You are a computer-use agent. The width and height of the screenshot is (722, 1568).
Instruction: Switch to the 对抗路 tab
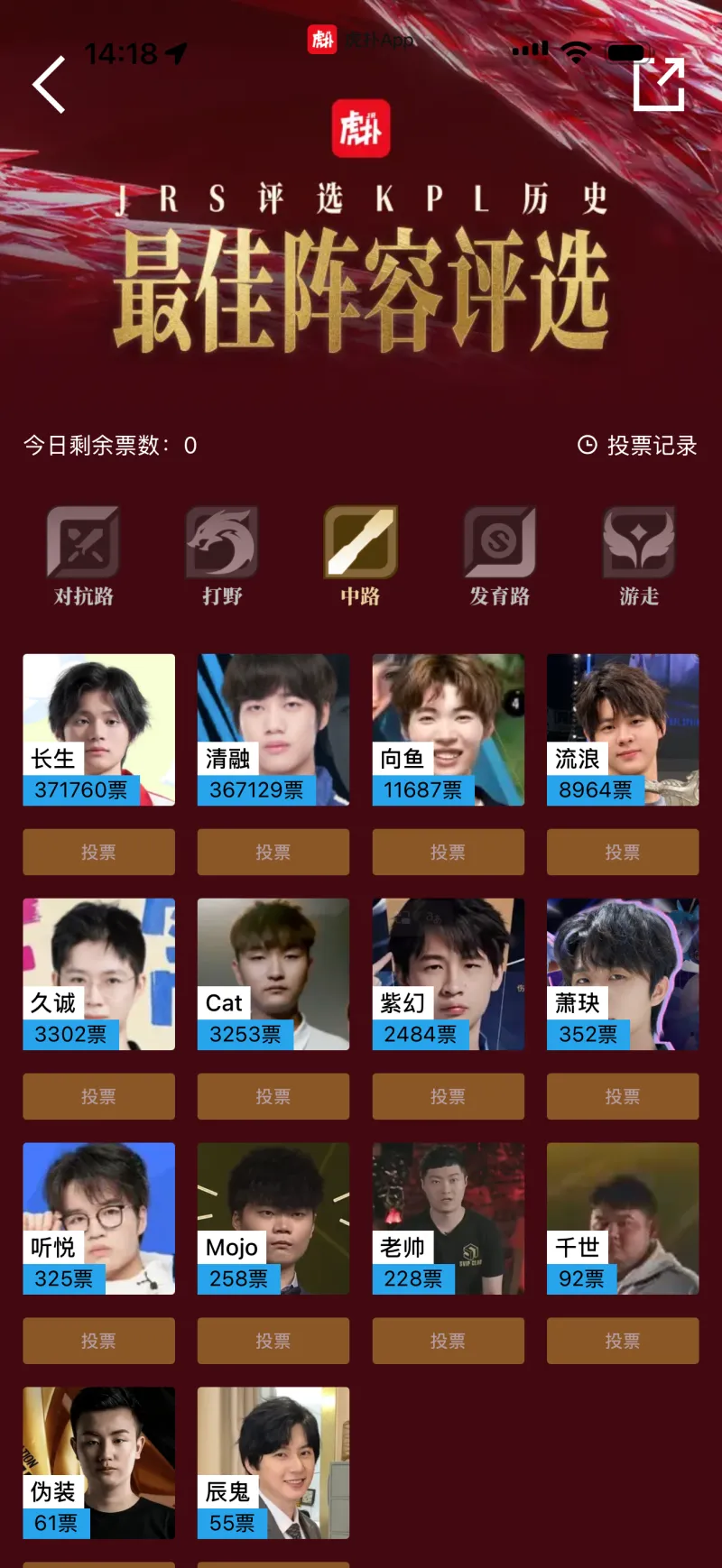tap(83, 556)
